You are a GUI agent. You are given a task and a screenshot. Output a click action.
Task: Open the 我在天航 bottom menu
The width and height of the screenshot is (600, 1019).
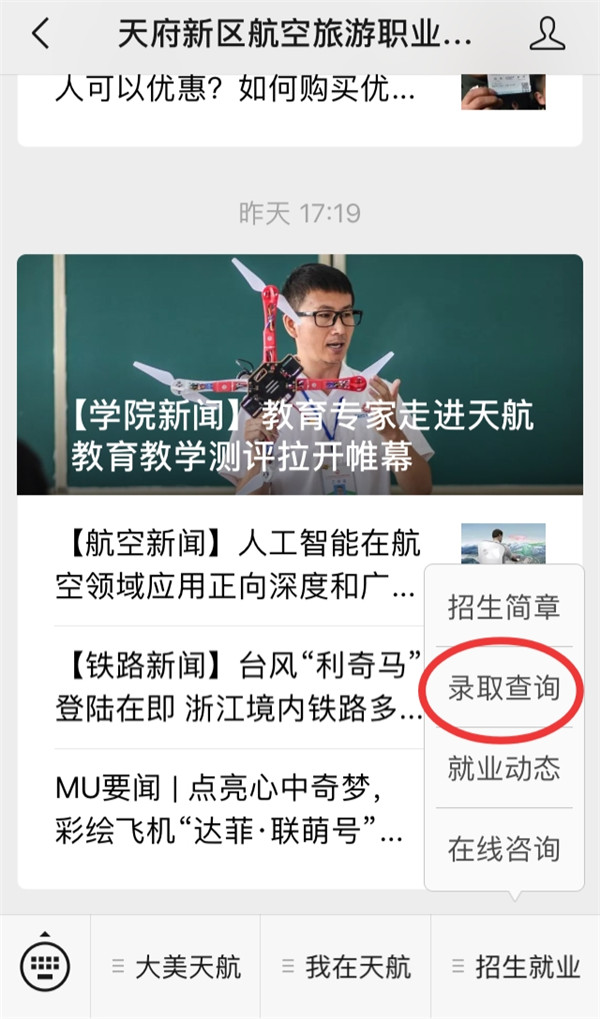pyautogui.click(x=346, y=967)
